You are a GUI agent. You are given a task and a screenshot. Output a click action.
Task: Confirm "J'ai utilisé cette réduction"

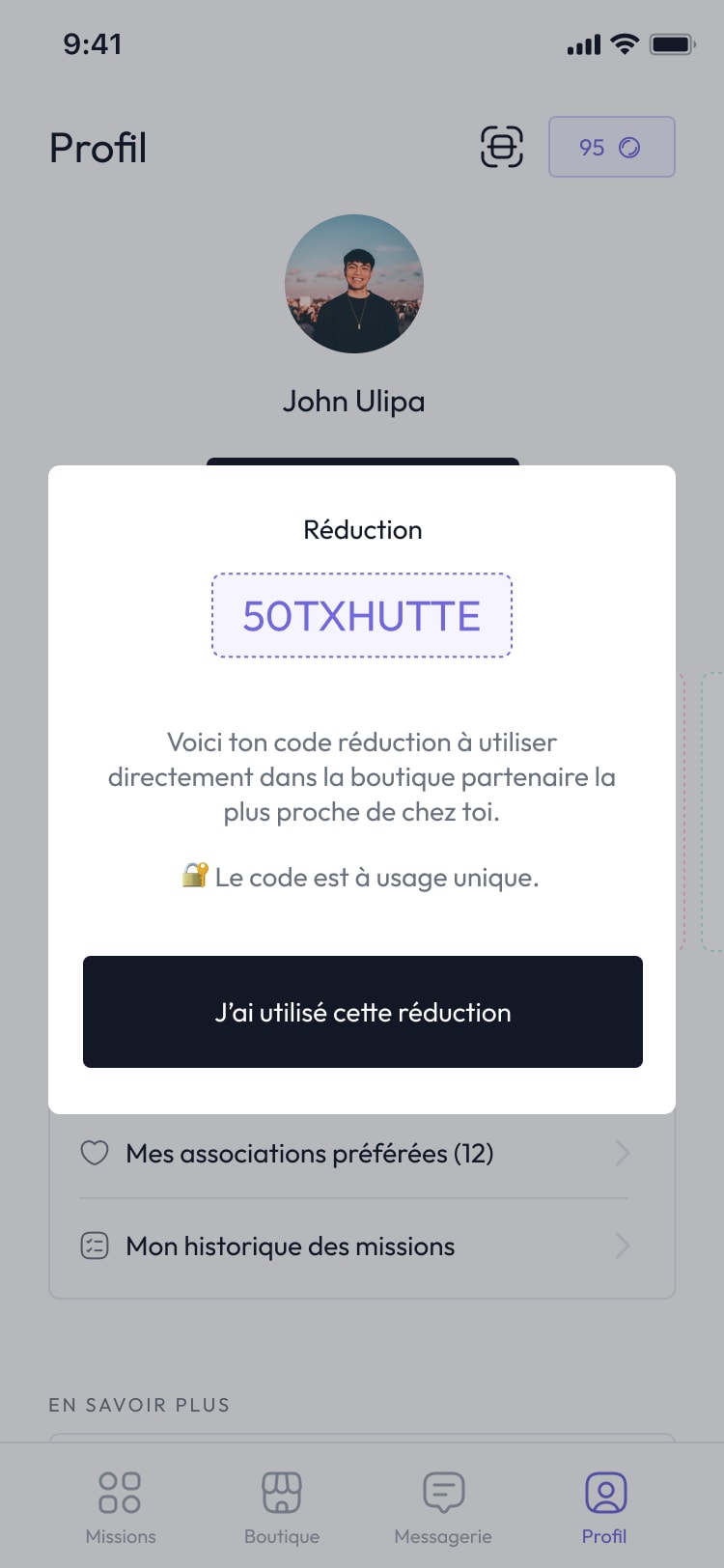363,1012
